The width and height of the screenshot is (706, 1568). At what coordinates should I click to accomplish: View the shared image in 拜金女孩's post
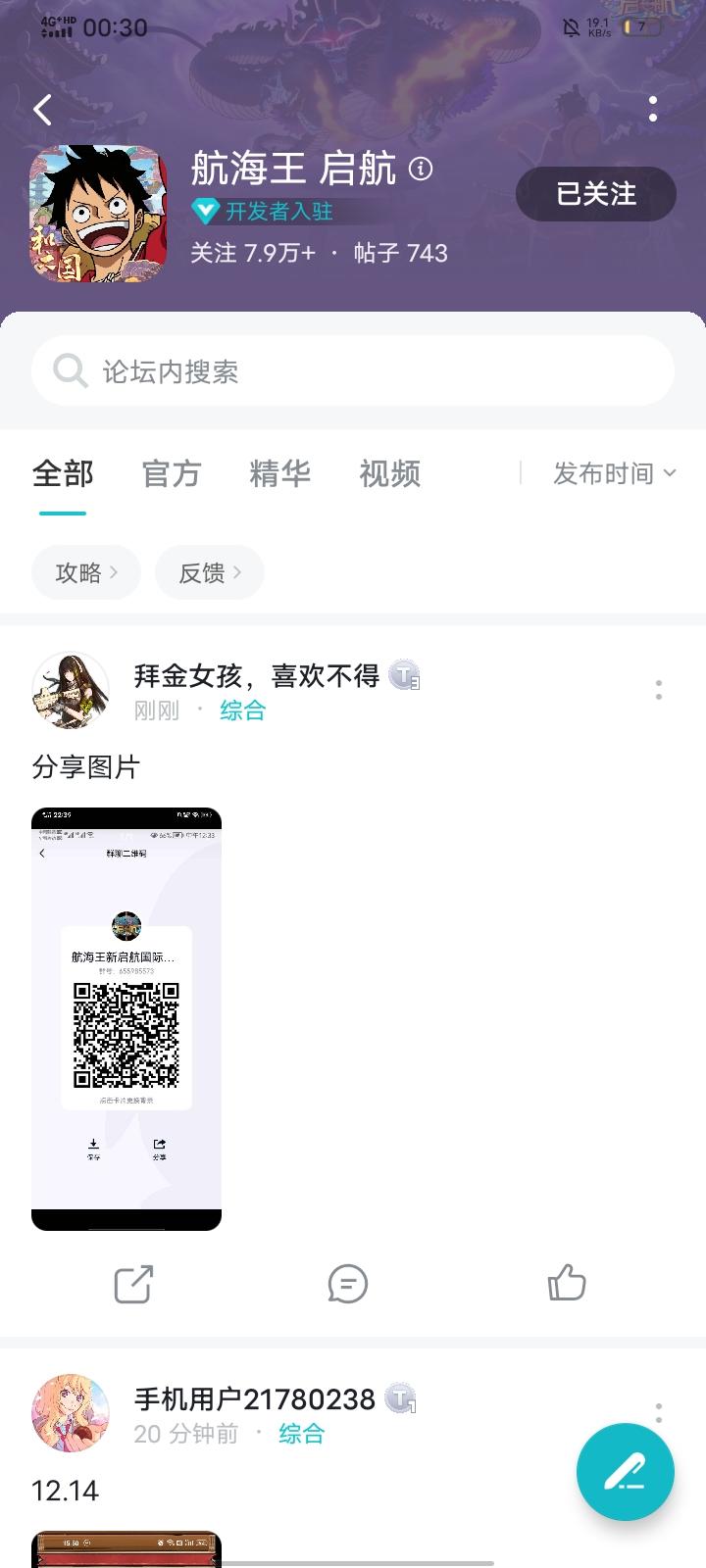(126, 1019)
